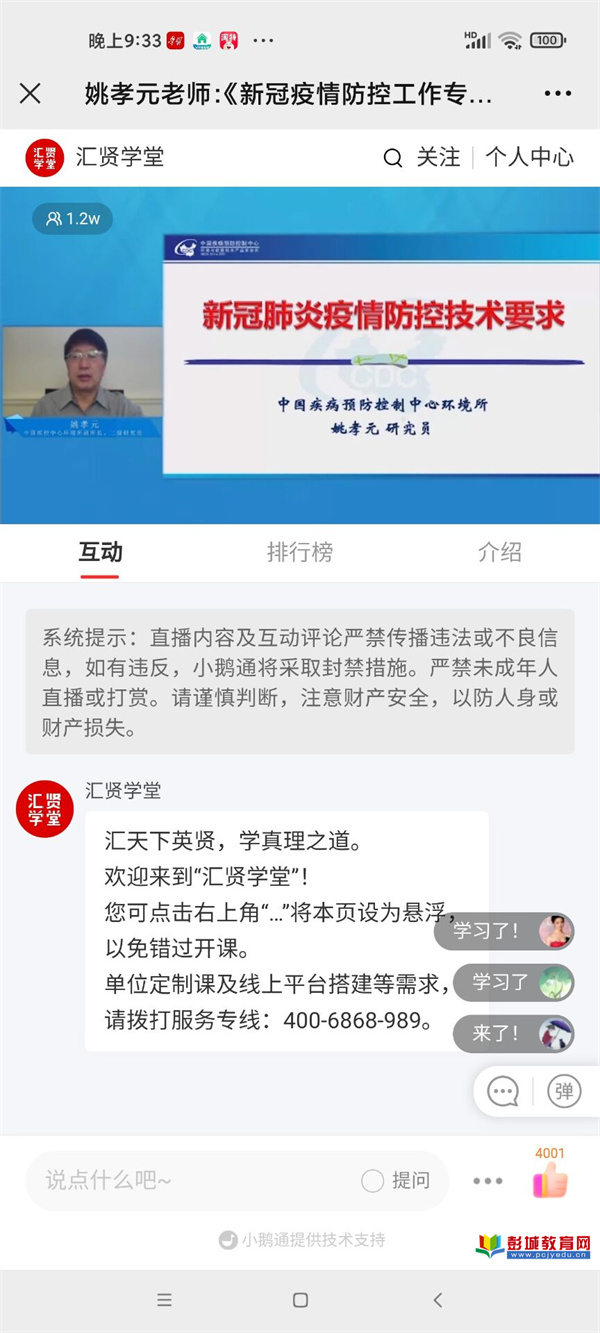The height and width of the screenshot is (1333, 600).
Task: Open the 汇贤学堂 avatar in chat
Action: (x=45, y=808)
